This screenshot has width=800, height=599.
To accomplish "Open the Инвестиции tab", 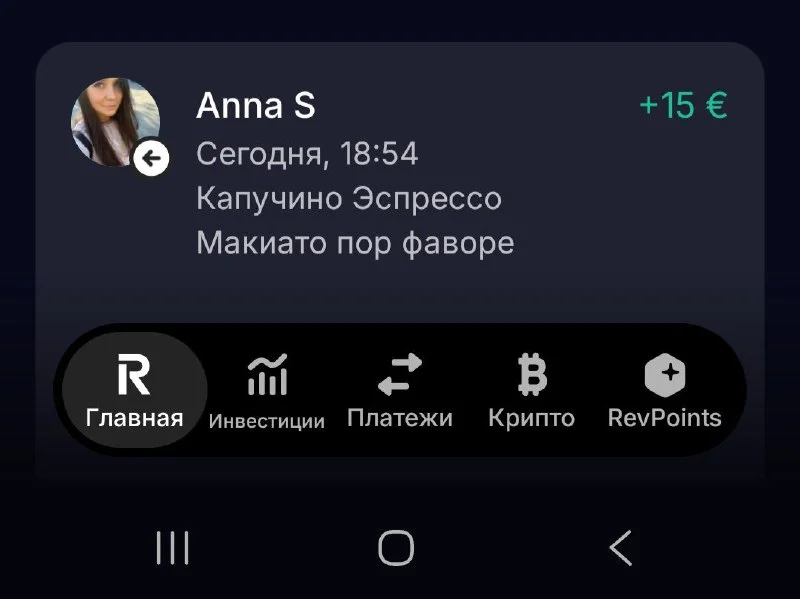I will 266,391.
